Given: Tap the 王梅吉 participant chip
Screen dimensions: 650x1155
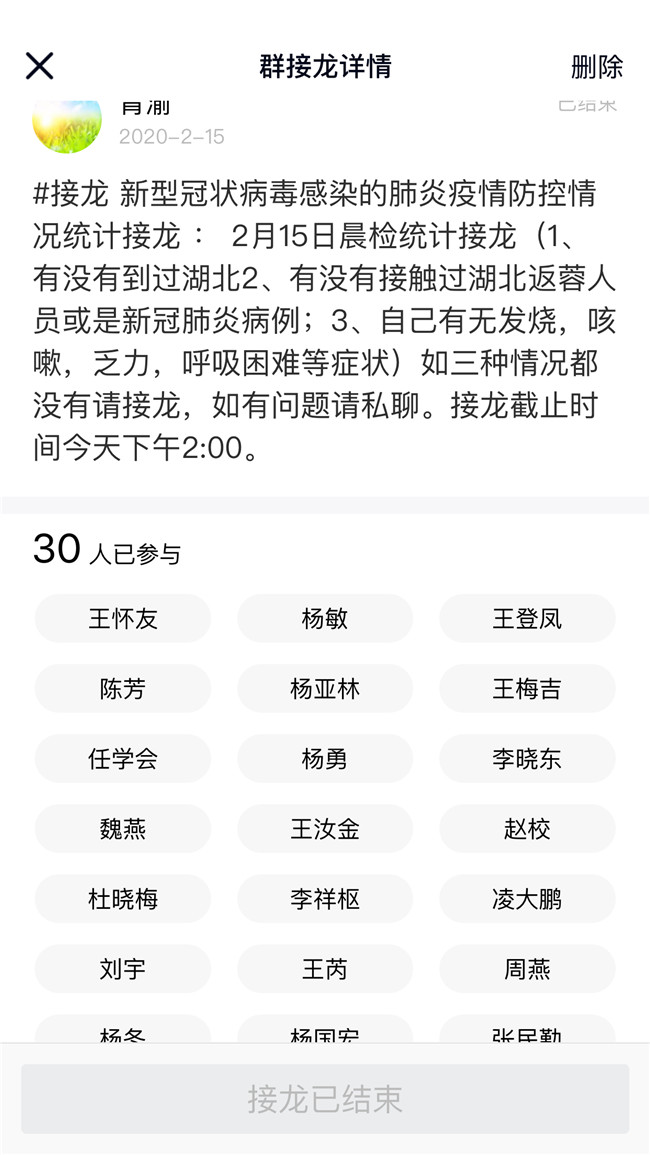Looking at the screenshot, I should click(528, 688).
